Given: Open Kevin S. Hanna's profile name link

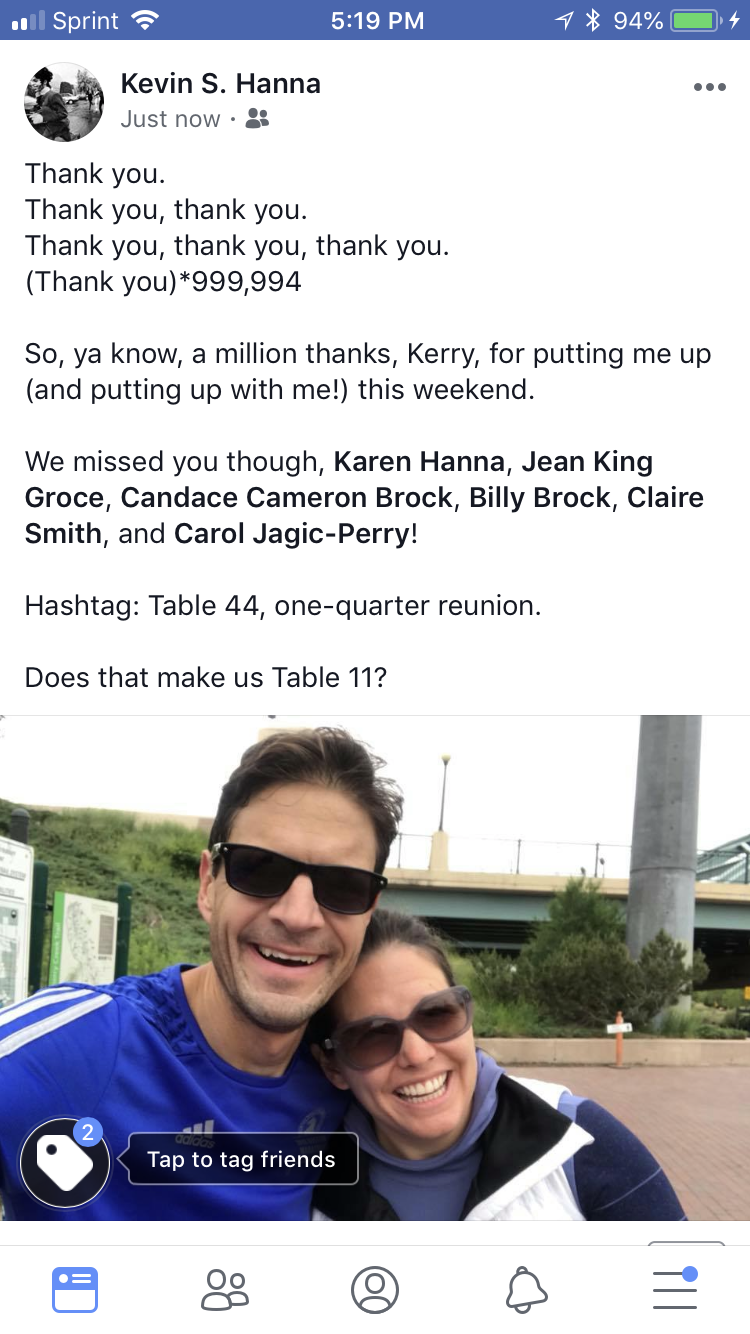Looking at the screenshot, I should [x=221, y=83].
